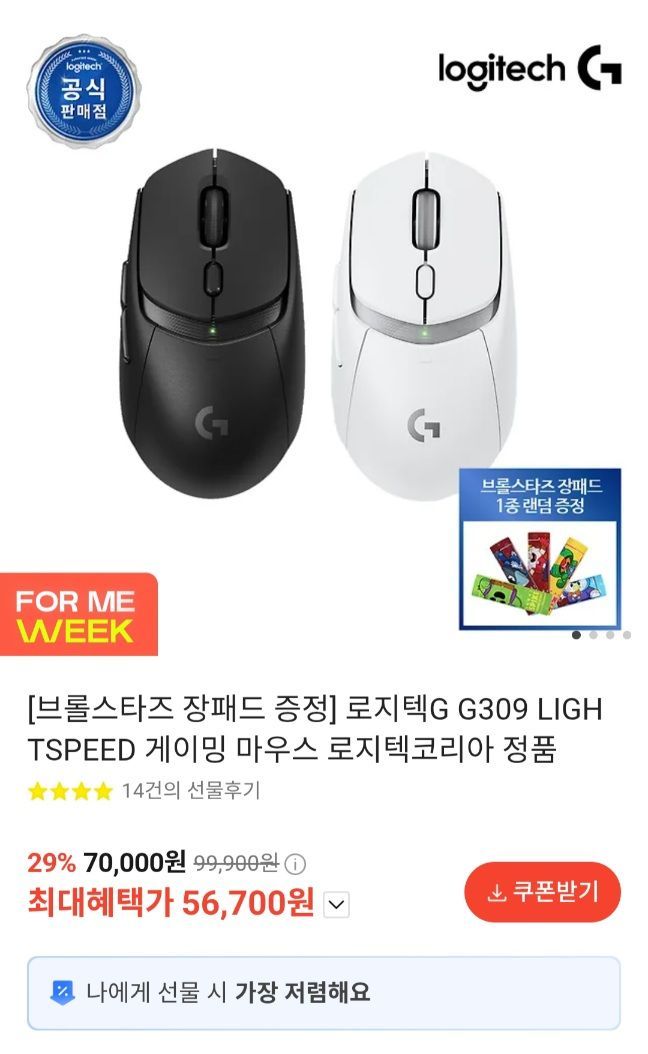Tap the 쿠폰받기 coupon download button
648x1054 pixels.
(x=542, y=892)
